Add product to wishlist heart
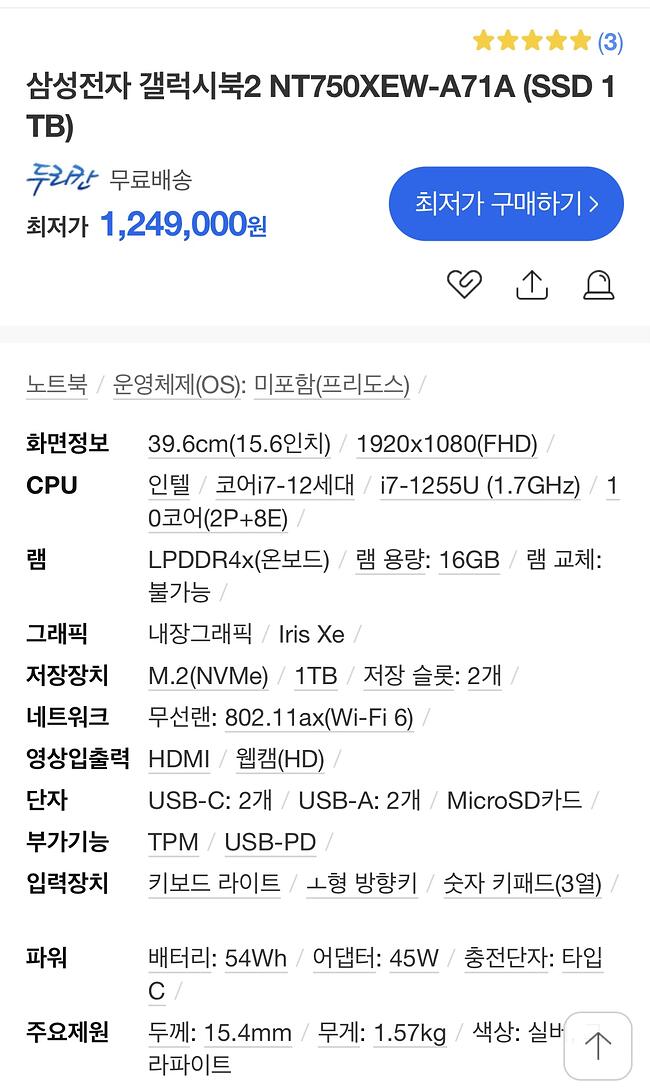The width and height of the screenshot is (650, 1090). point(464,284)
